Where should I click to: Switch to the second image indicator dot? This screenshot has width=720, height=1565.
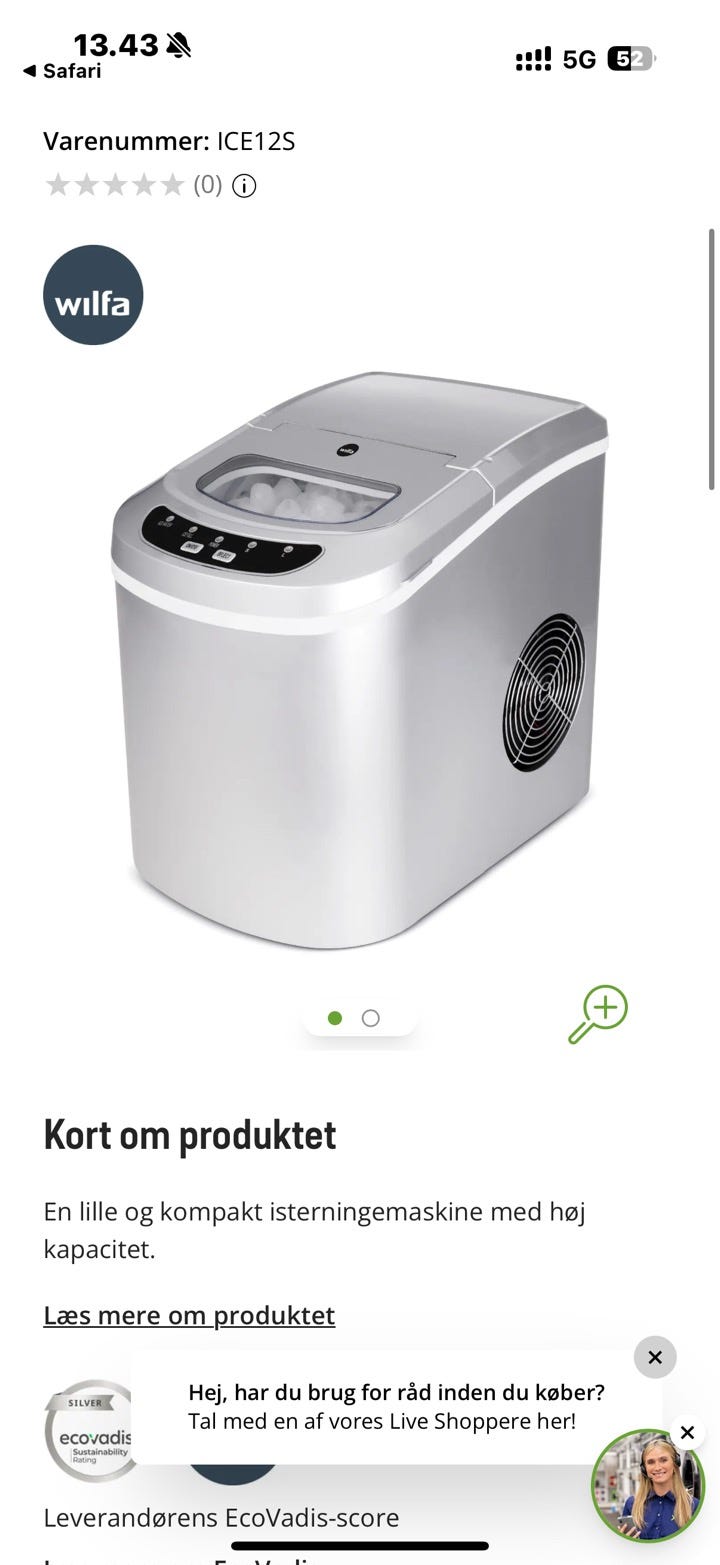[x=371, y=1018]
